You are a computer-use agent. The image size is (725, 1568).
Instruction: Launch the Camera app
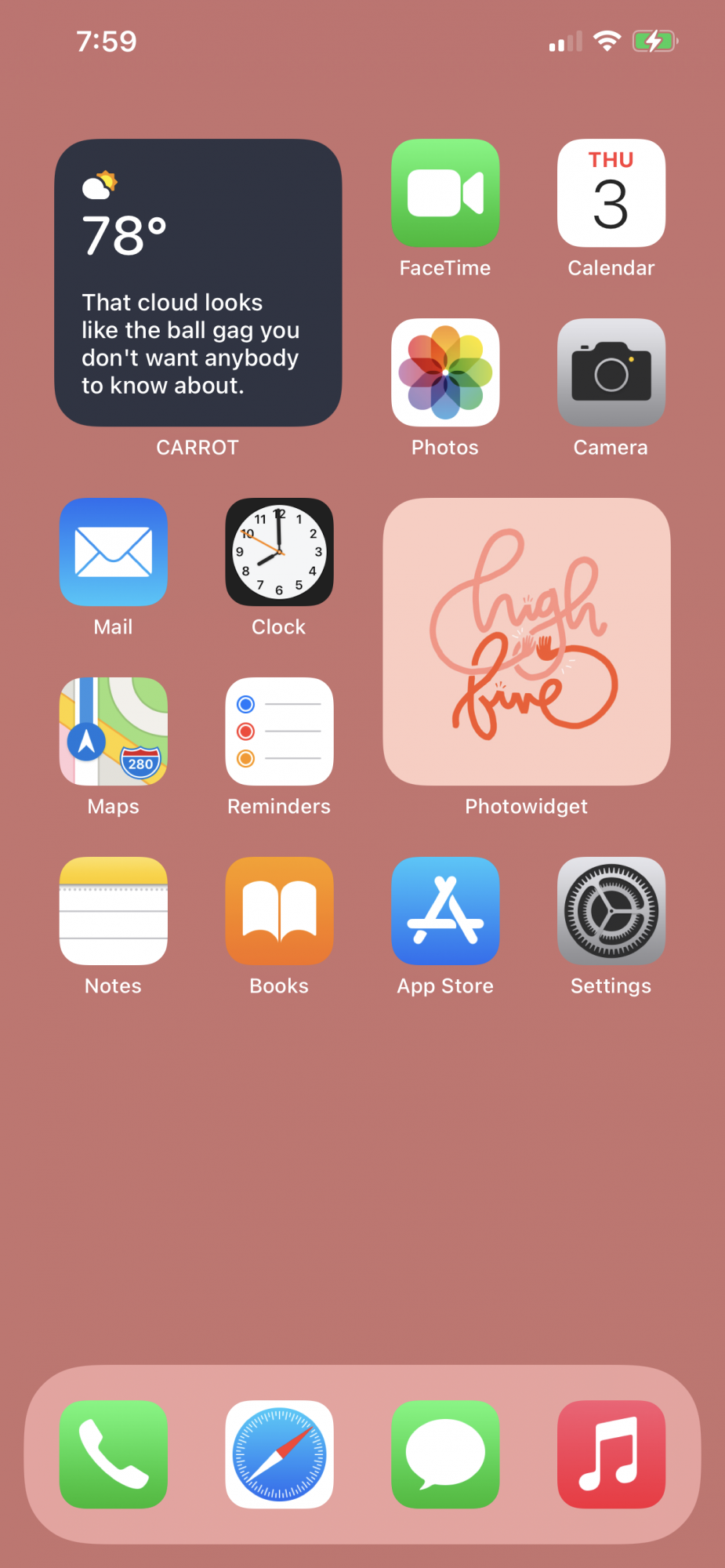coord(611,372)
